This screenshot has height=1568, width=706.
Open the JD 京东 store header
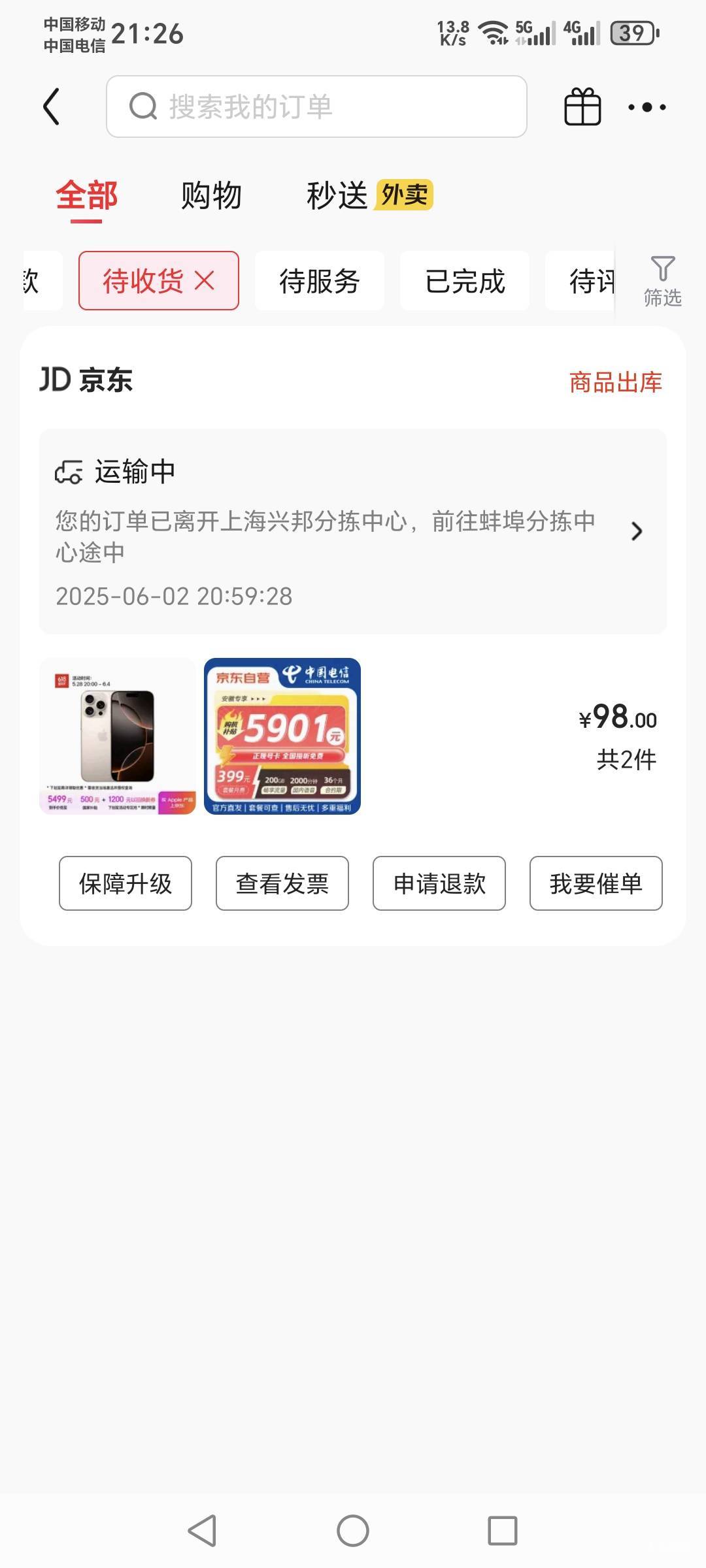coord(86,380)
